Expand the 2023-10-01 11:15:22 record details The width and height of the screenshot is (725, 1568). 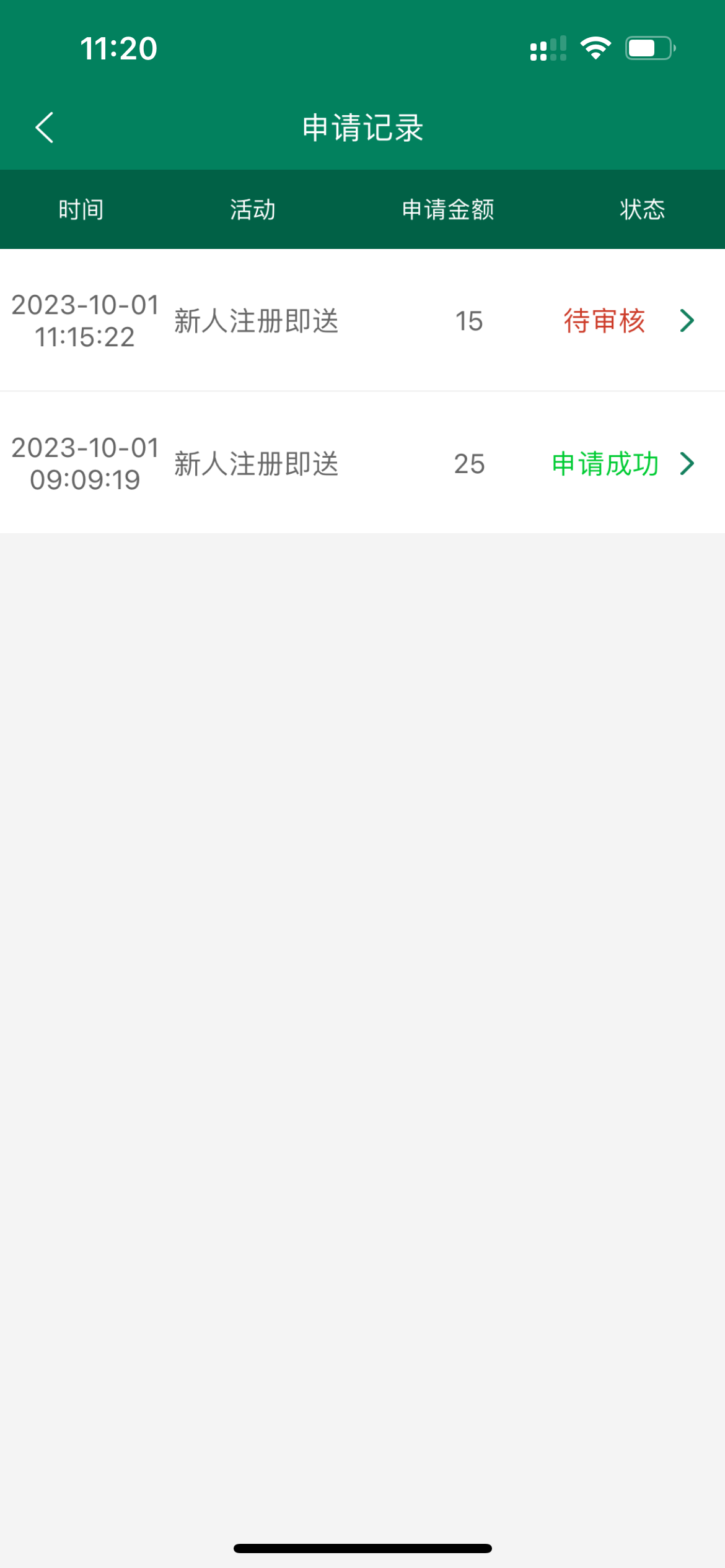tap(362, 321)
